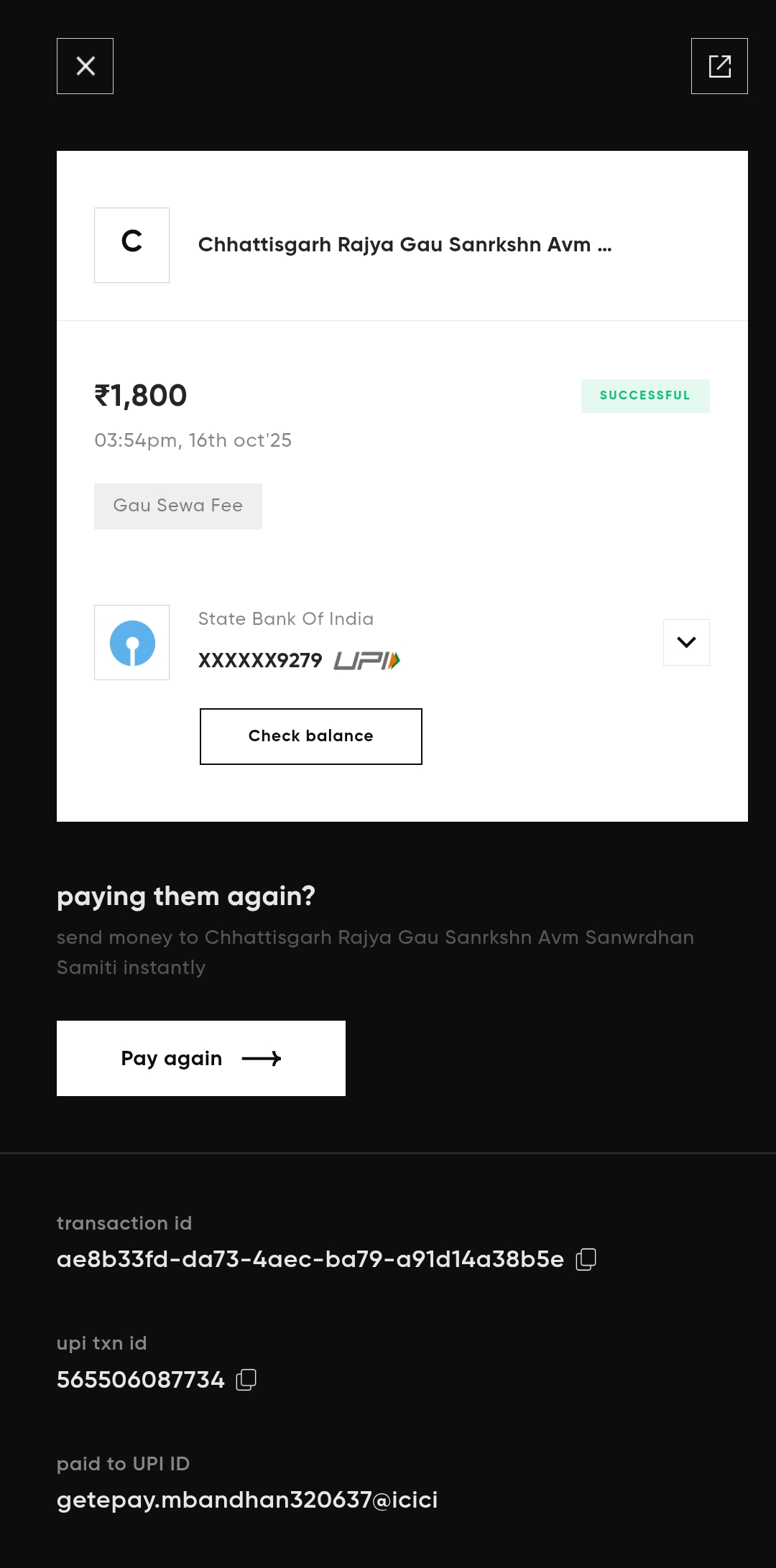
Task: Expand State Bank Of India account details
Action: pos(686,642)
